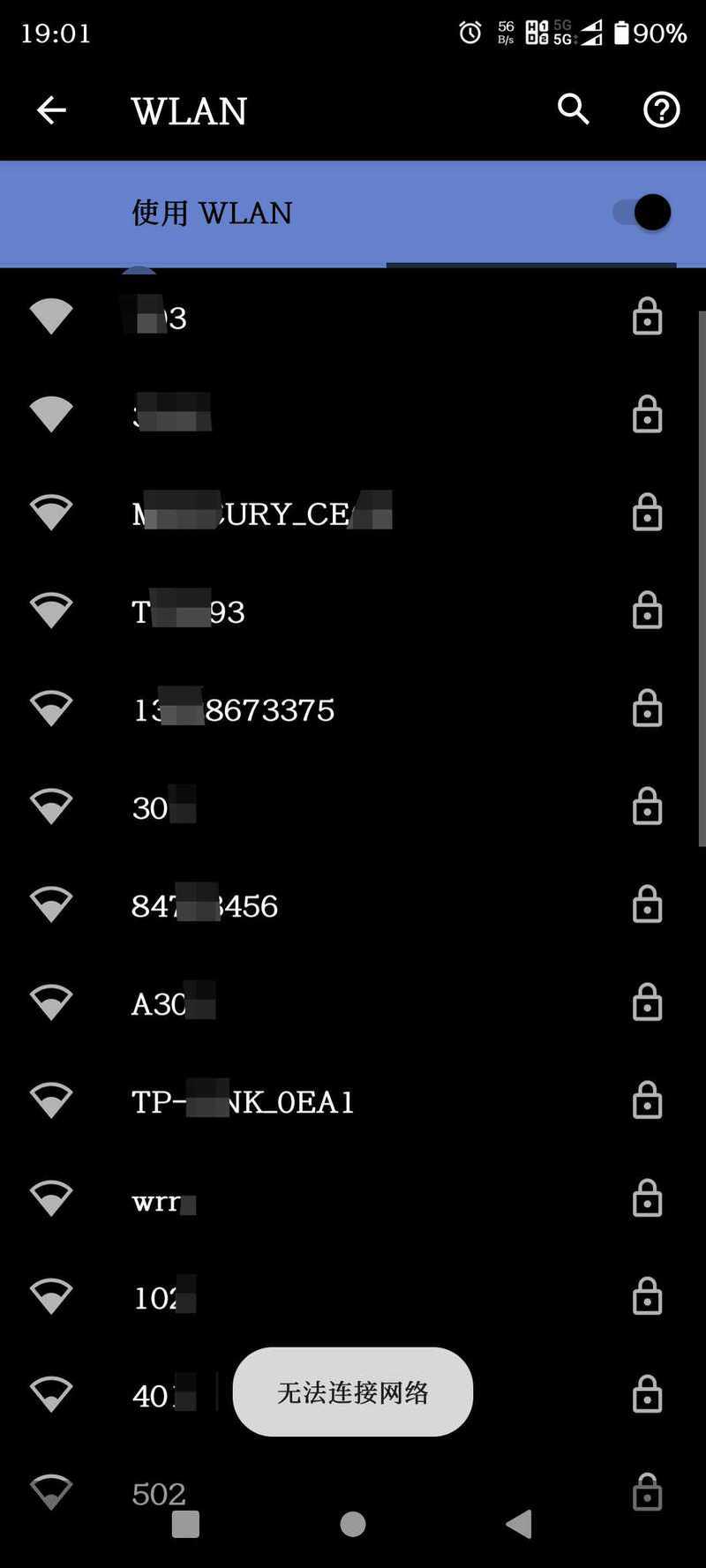Choose the network ending in 456

[353, 904]
